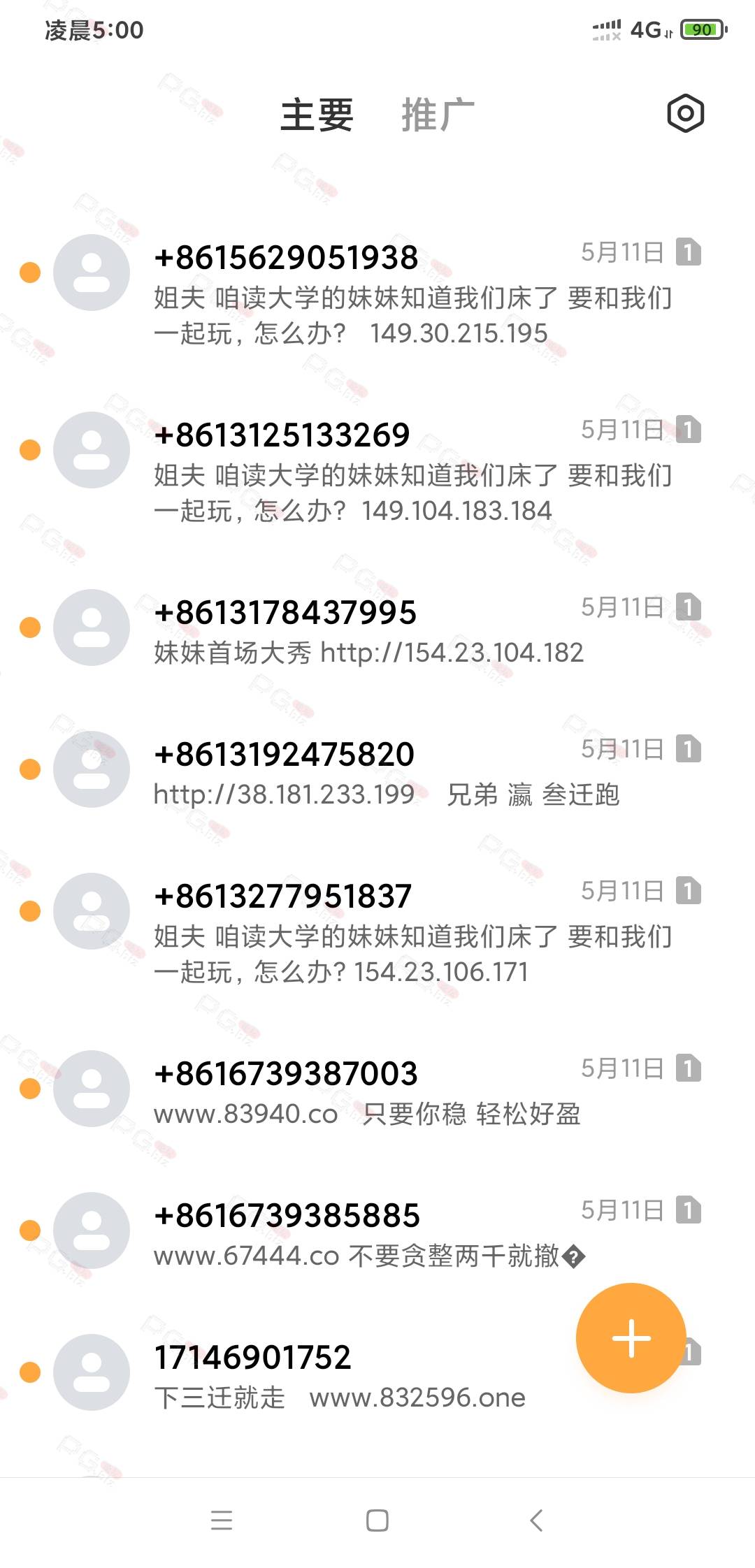The width and height of the screenshot is (755, 1568).
Task: Open thread from +8616739385885
Action: 377,1231
